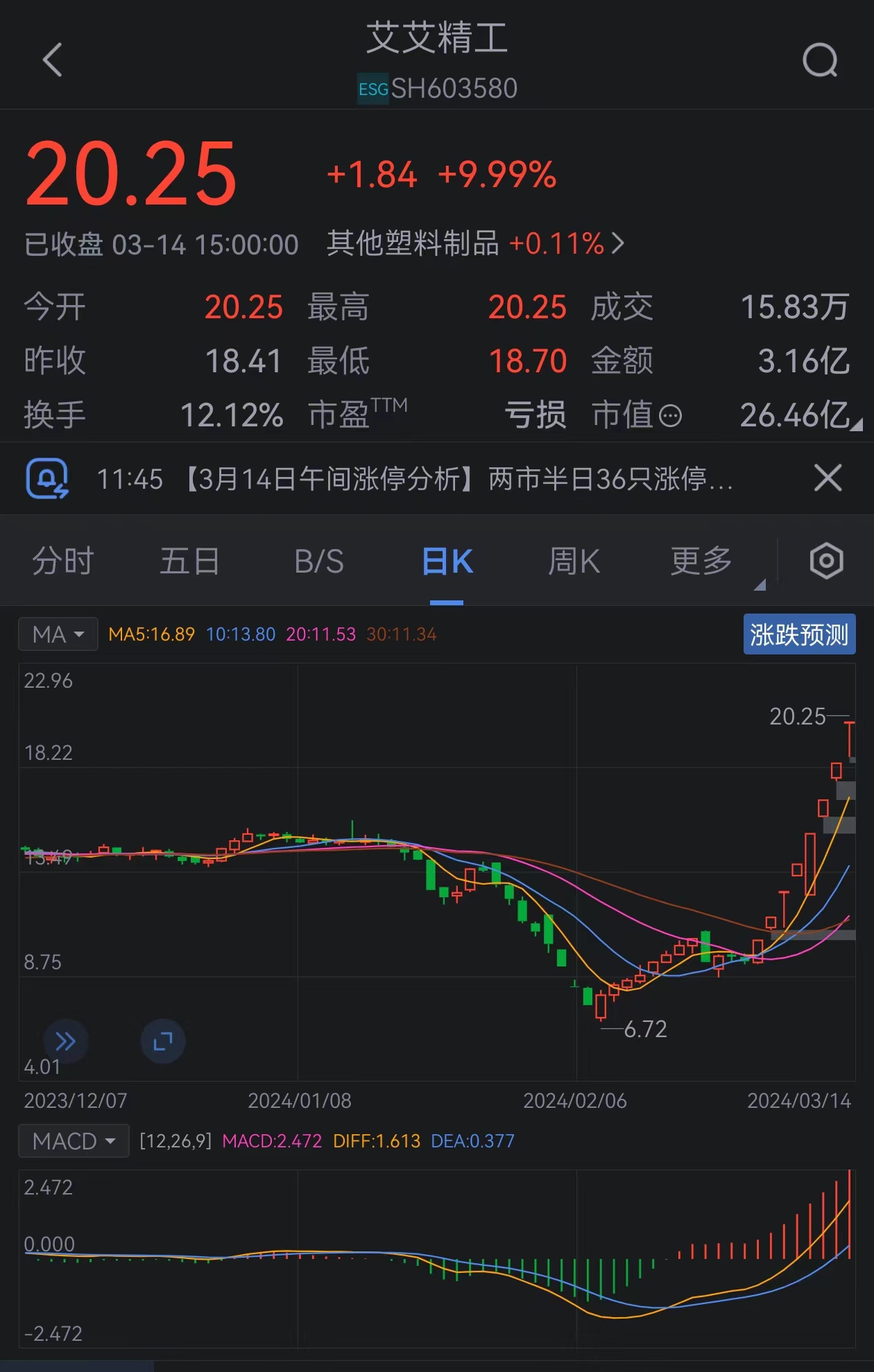Tap the 涨跌预测 button
The width and height of the screenshot is (874, 1372).
pos(799,634)
